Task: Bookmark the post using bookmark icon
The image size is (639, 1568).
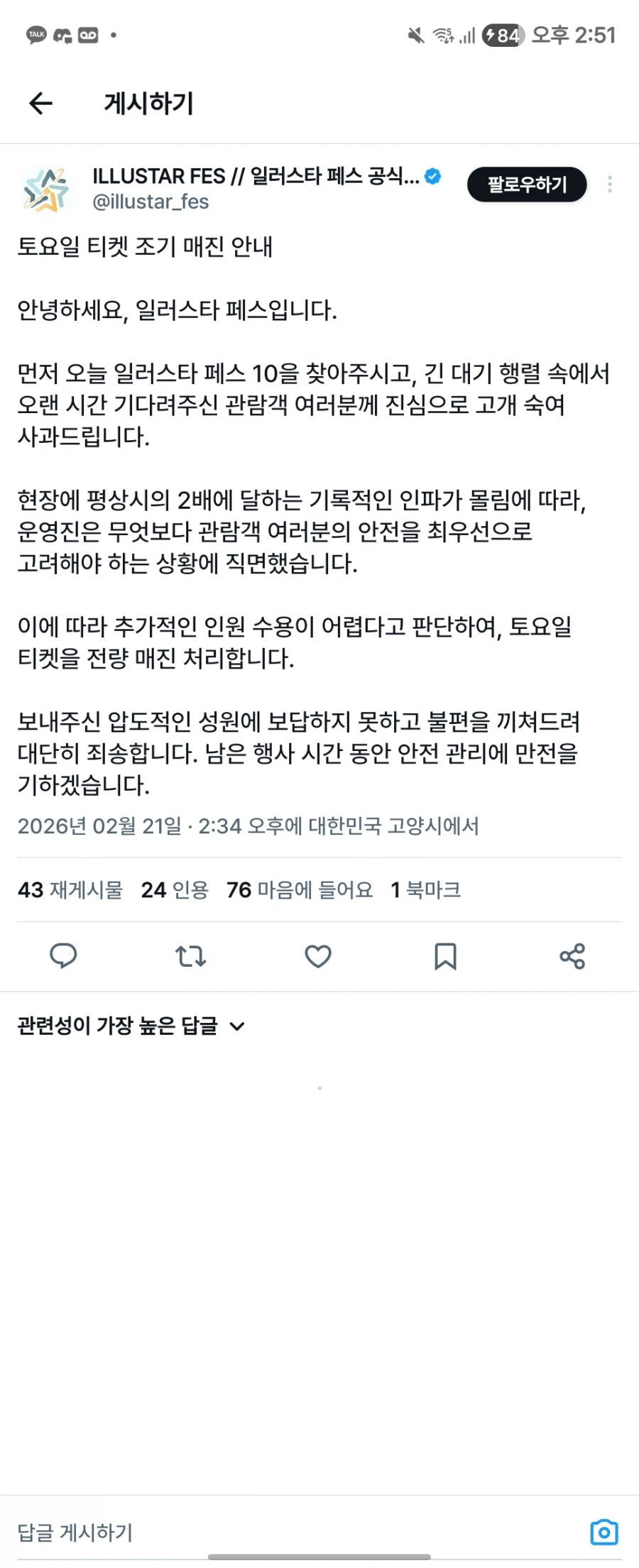Action: point(445,956)
